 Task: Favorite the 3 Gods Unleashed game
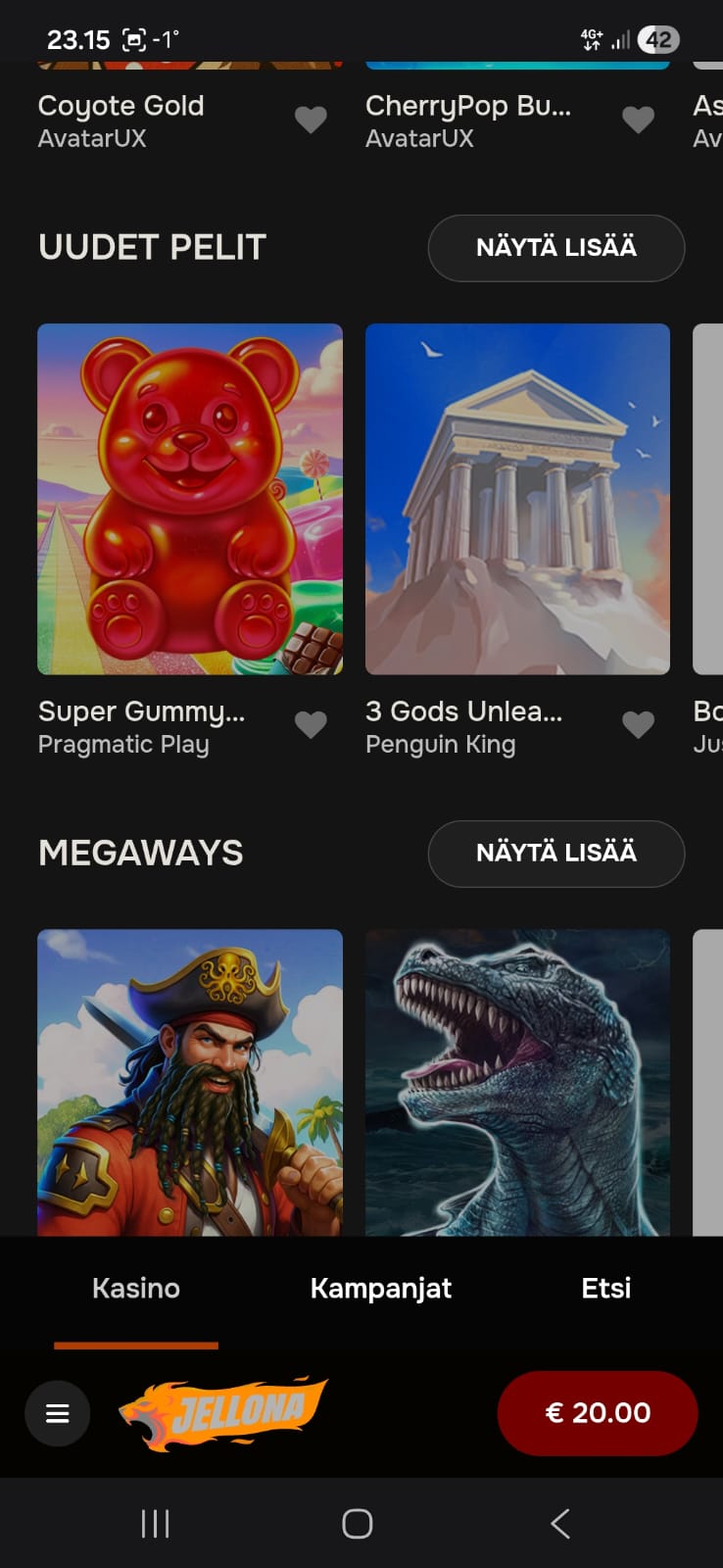(638, 724)
